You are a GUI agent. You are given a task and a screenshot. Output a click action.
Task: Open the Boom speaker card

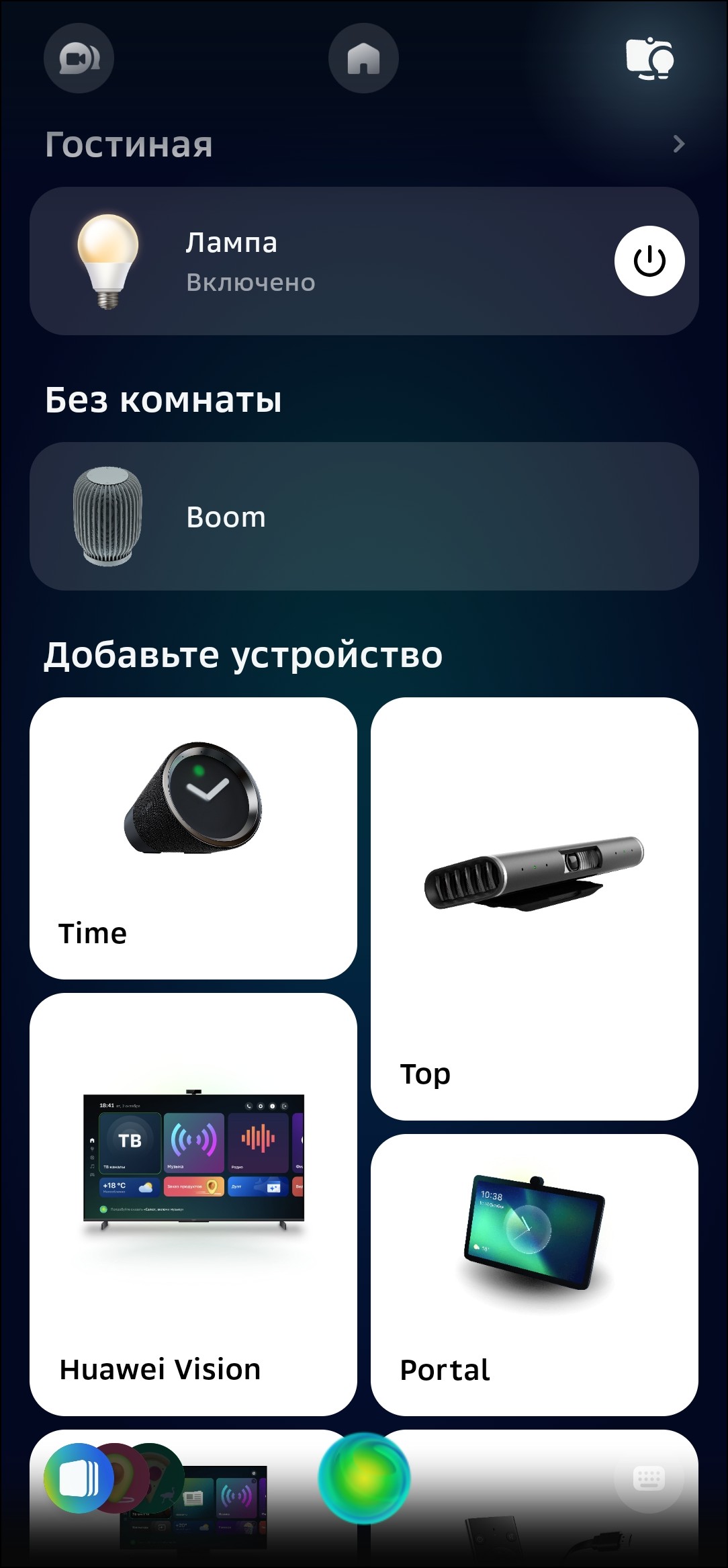(363, 517)
